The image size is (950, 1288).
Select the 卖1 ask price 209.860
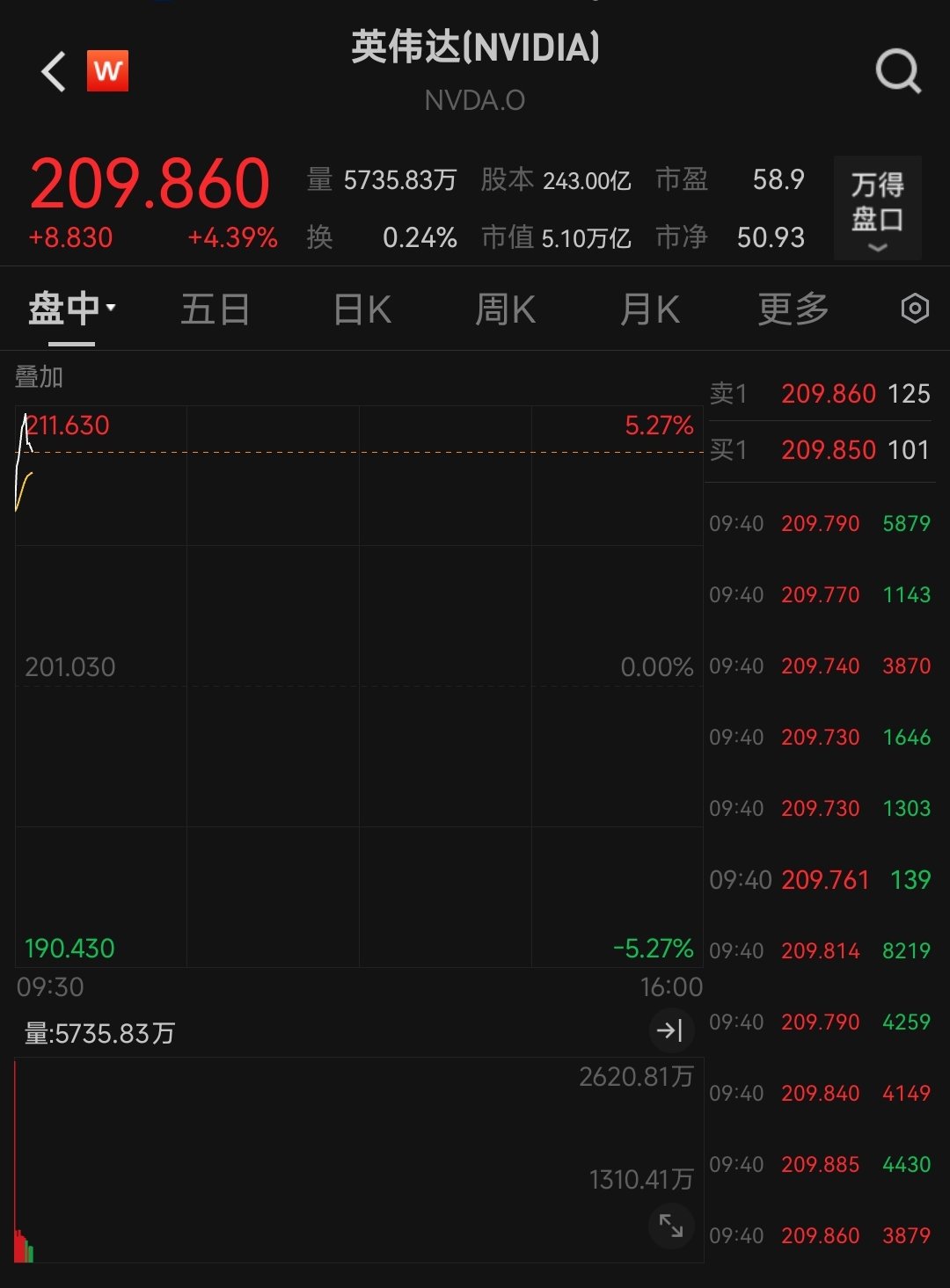tap(828, 394)
